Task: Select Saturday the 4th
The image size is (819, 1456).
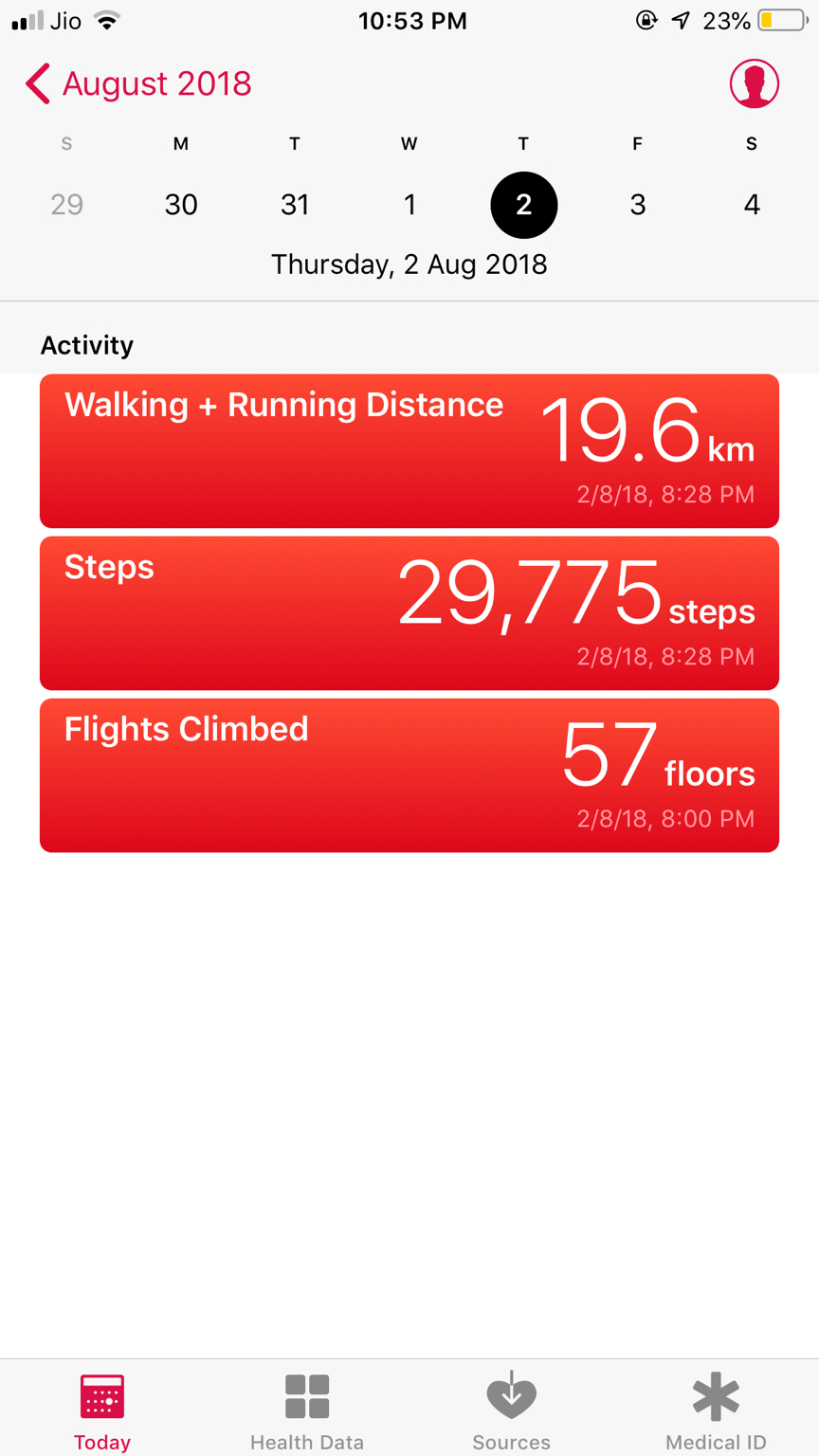Action: point(752,205)
